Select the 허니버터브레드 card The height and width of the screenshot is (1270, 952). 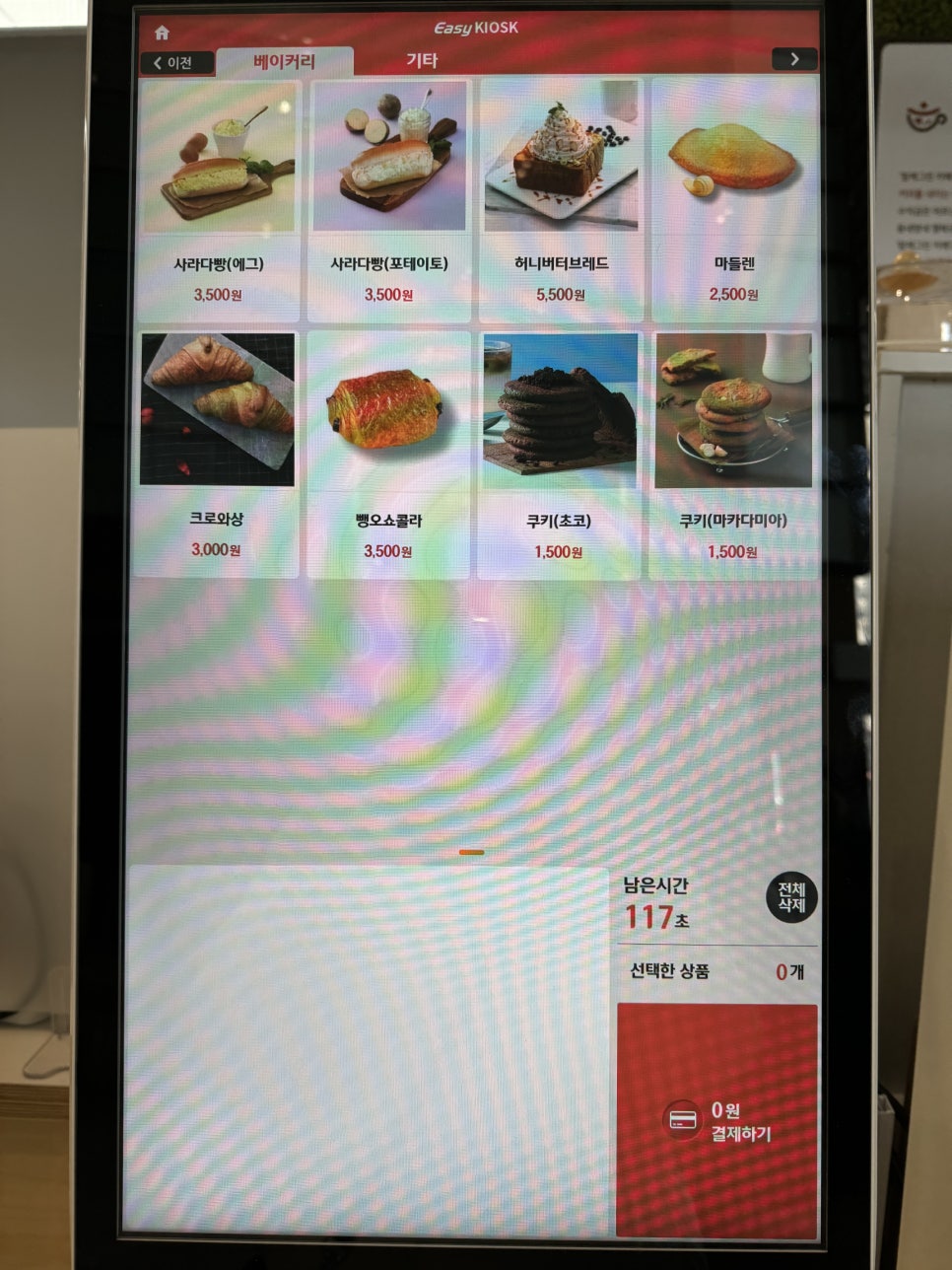click(x=560, y=197)
